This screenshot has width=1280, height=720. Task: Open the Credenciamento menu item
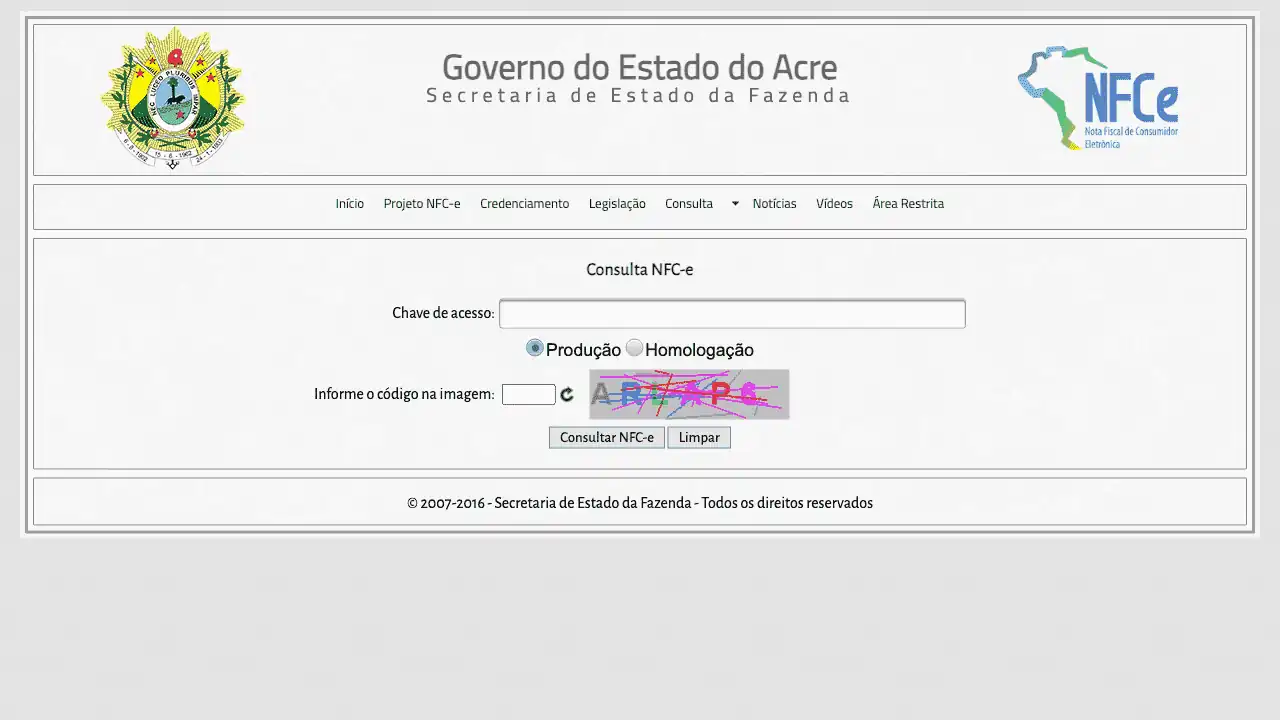(524, 204)
